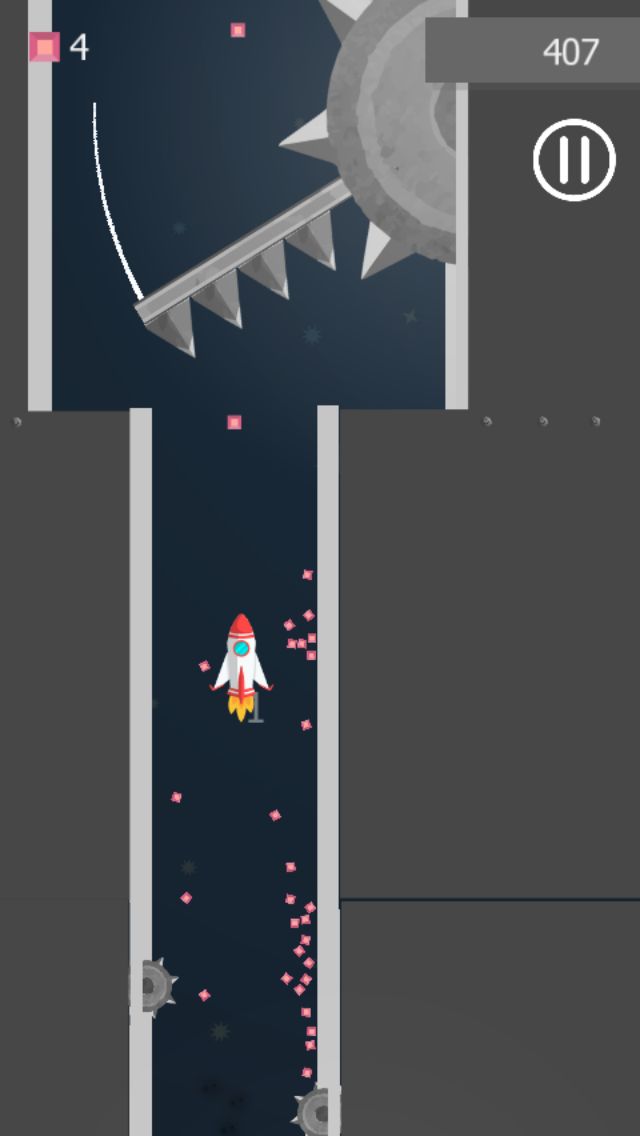Pause the game

pyautogui.click(x=574, y=160)
